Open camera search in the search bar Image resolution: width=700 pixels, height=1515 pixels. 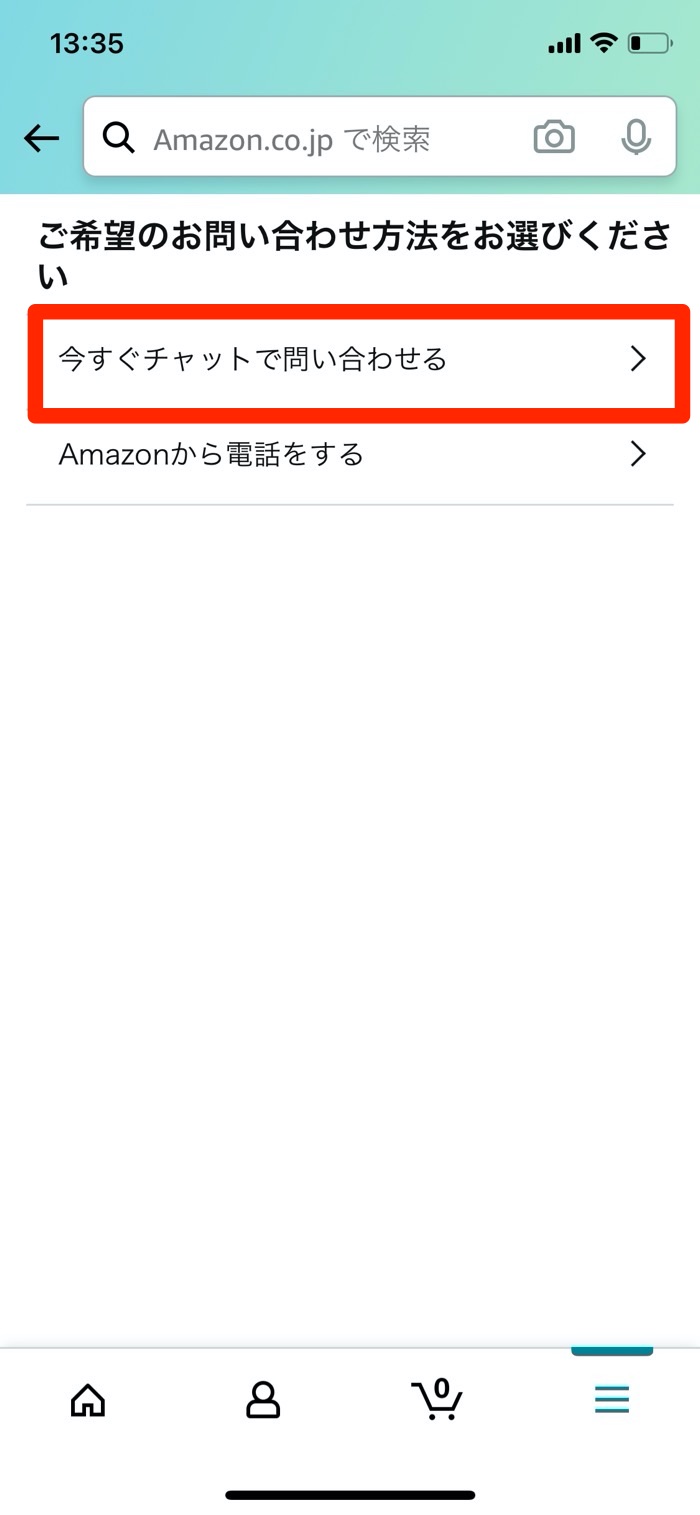[x=554, y=138]
